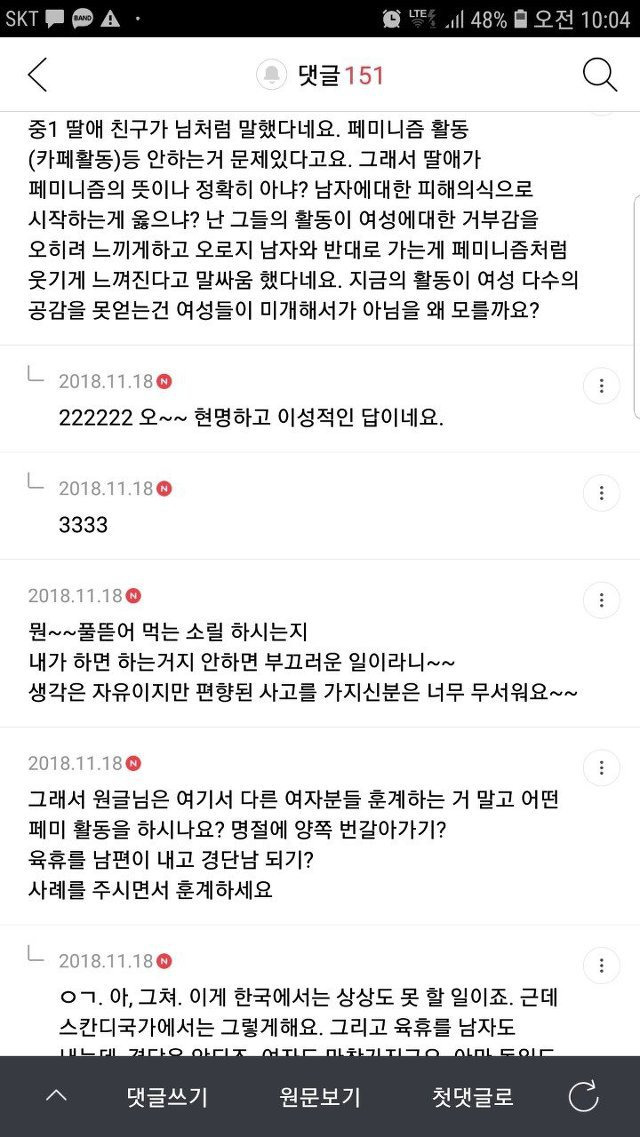Tap the comment notification bell icon
This screenshot has height=1137, width=640.
point(273,74)
